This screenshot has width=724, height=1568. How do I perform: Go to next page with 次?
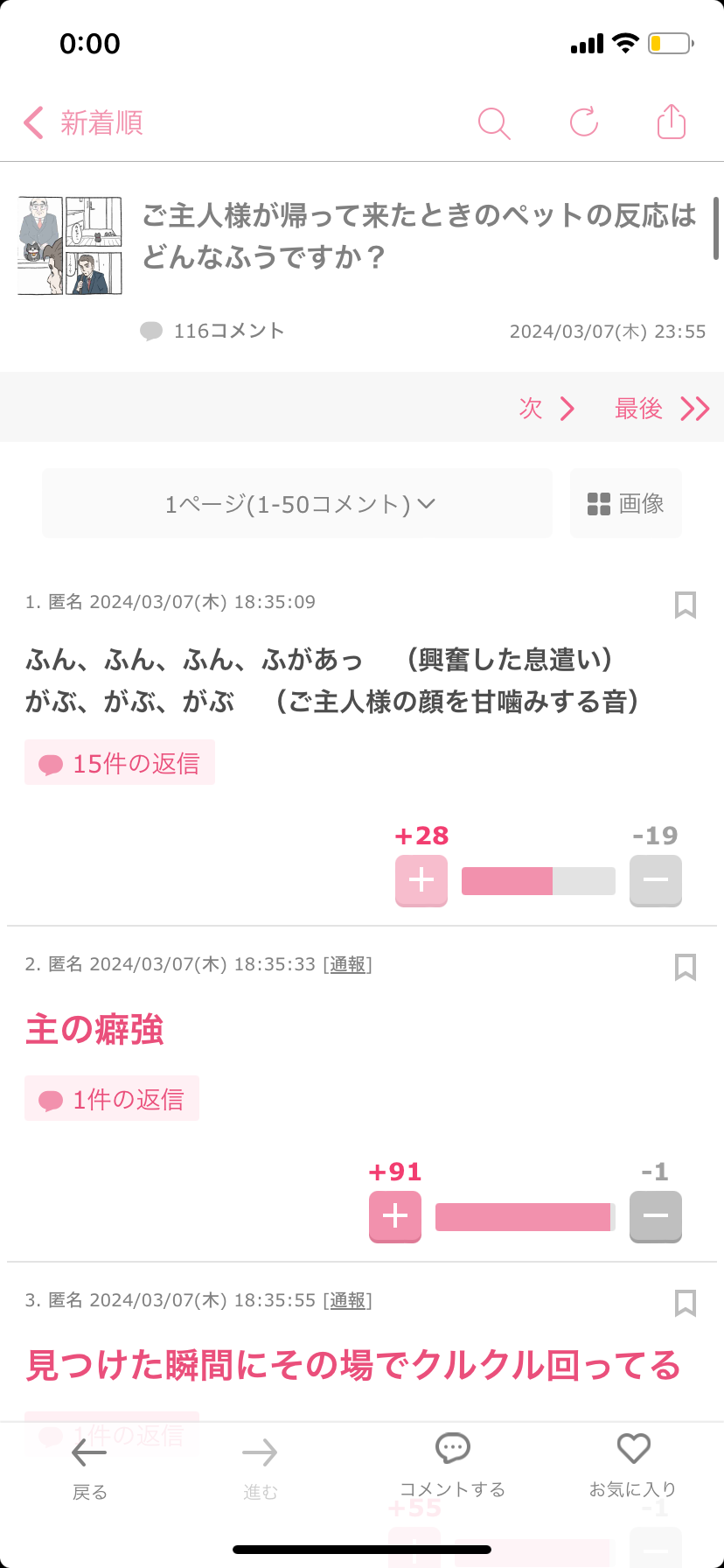pos(546,409)
